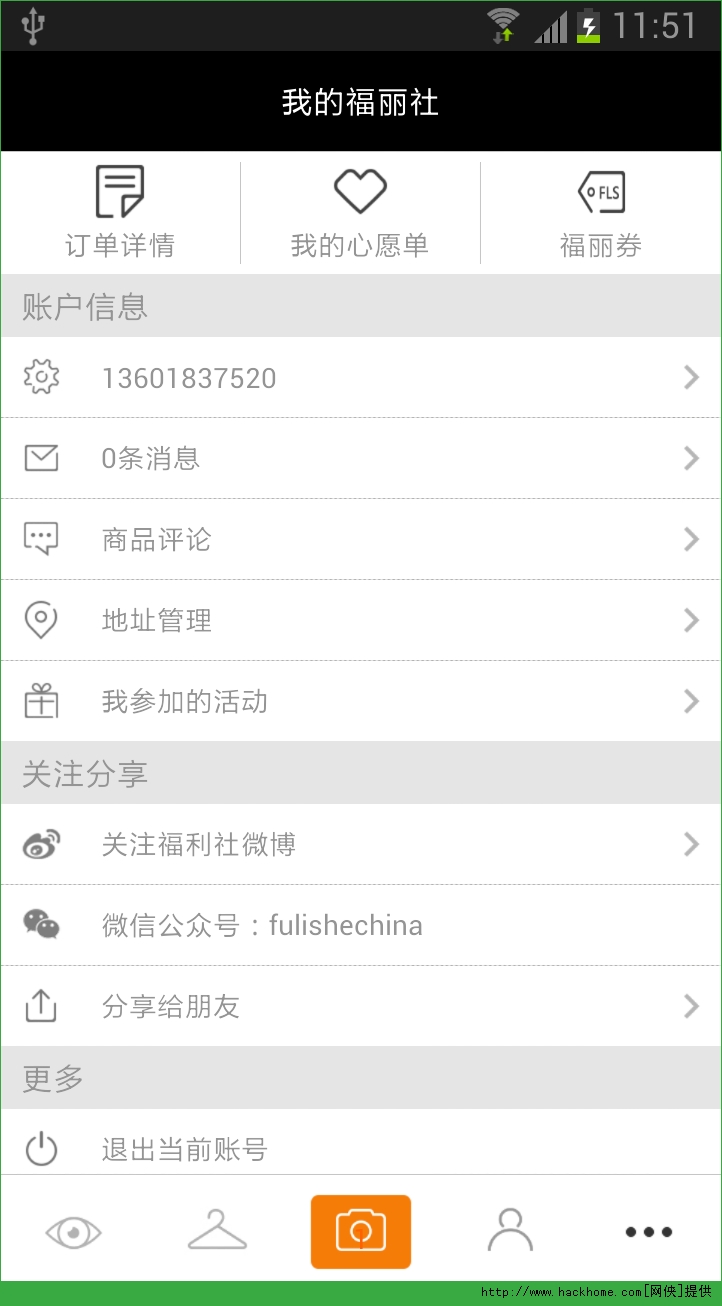Image resolution: width=722 pixels, height=1306 pixels.
Task: Open the orange camera tab
Action: pyautogui.click(x=361, y=1232)
